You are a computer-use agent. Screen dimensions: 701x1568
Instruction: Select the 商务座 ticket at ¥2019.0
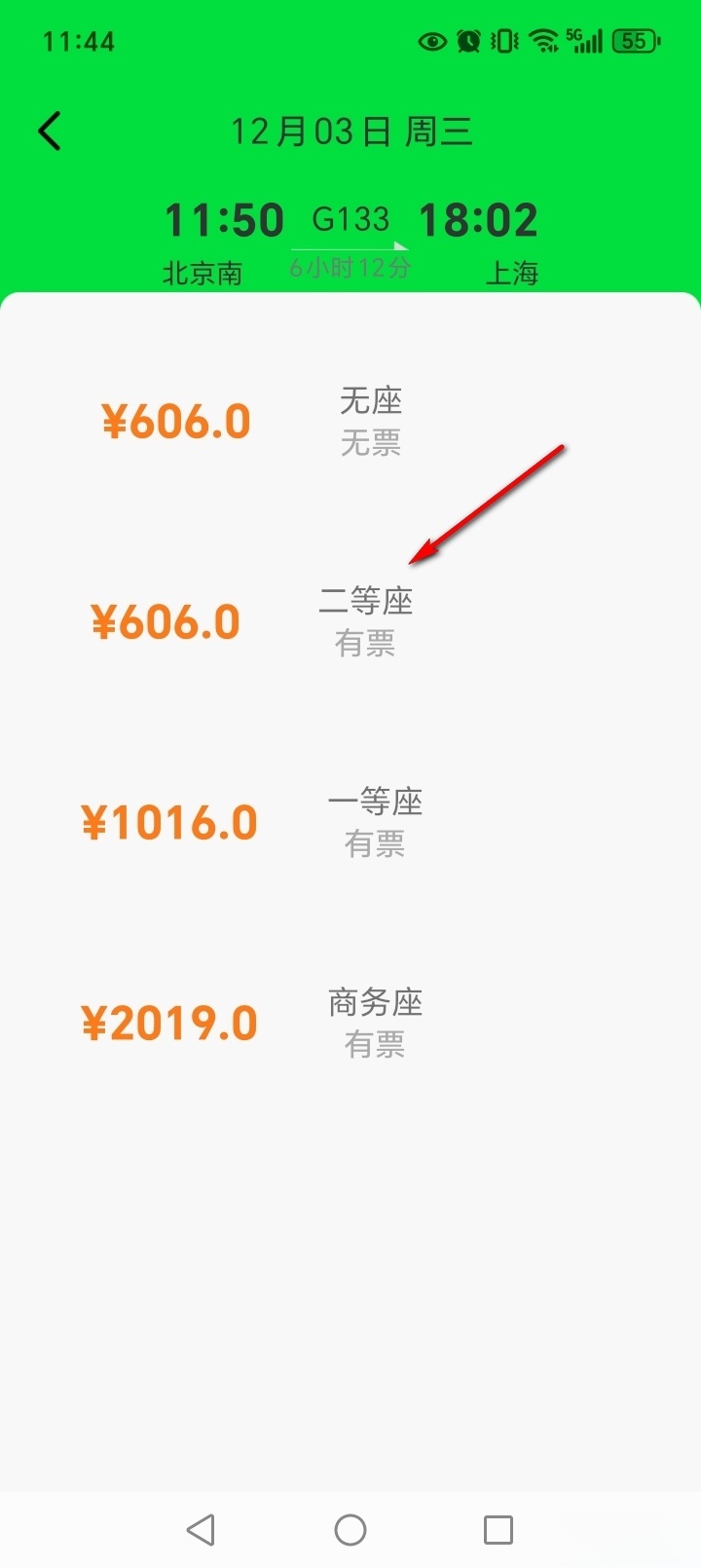[x=374, y=1023]
